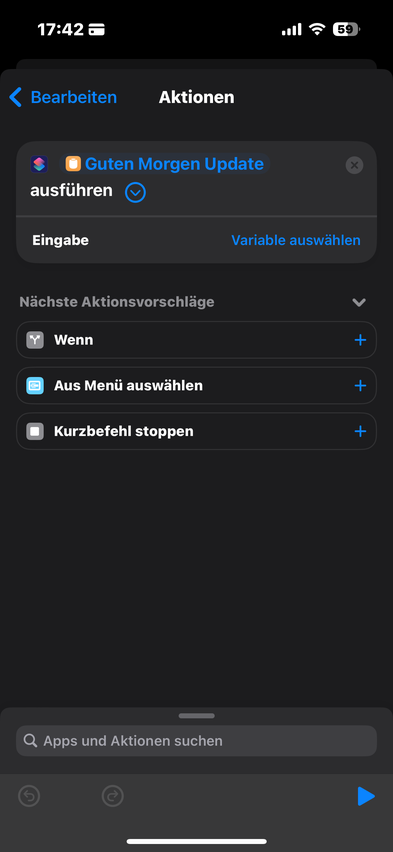Undo the last change
Viewport: 393px width, 852px height.
pos(29,797)
